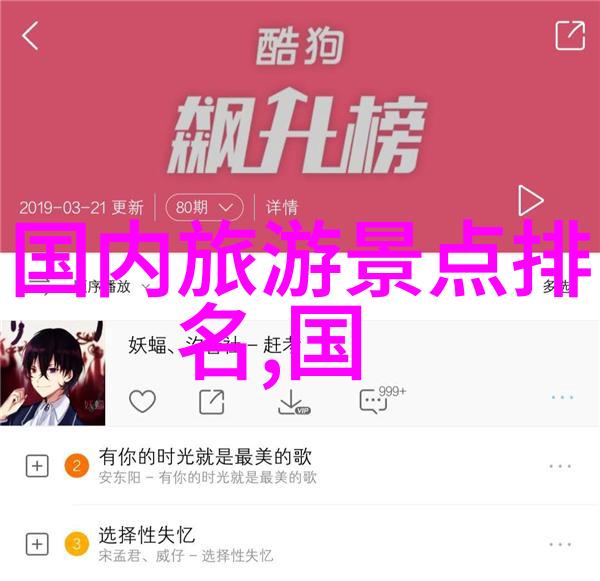
Task: Share the 飙升榜 chart
Action: pyautogui.click(x=569, y=36)
